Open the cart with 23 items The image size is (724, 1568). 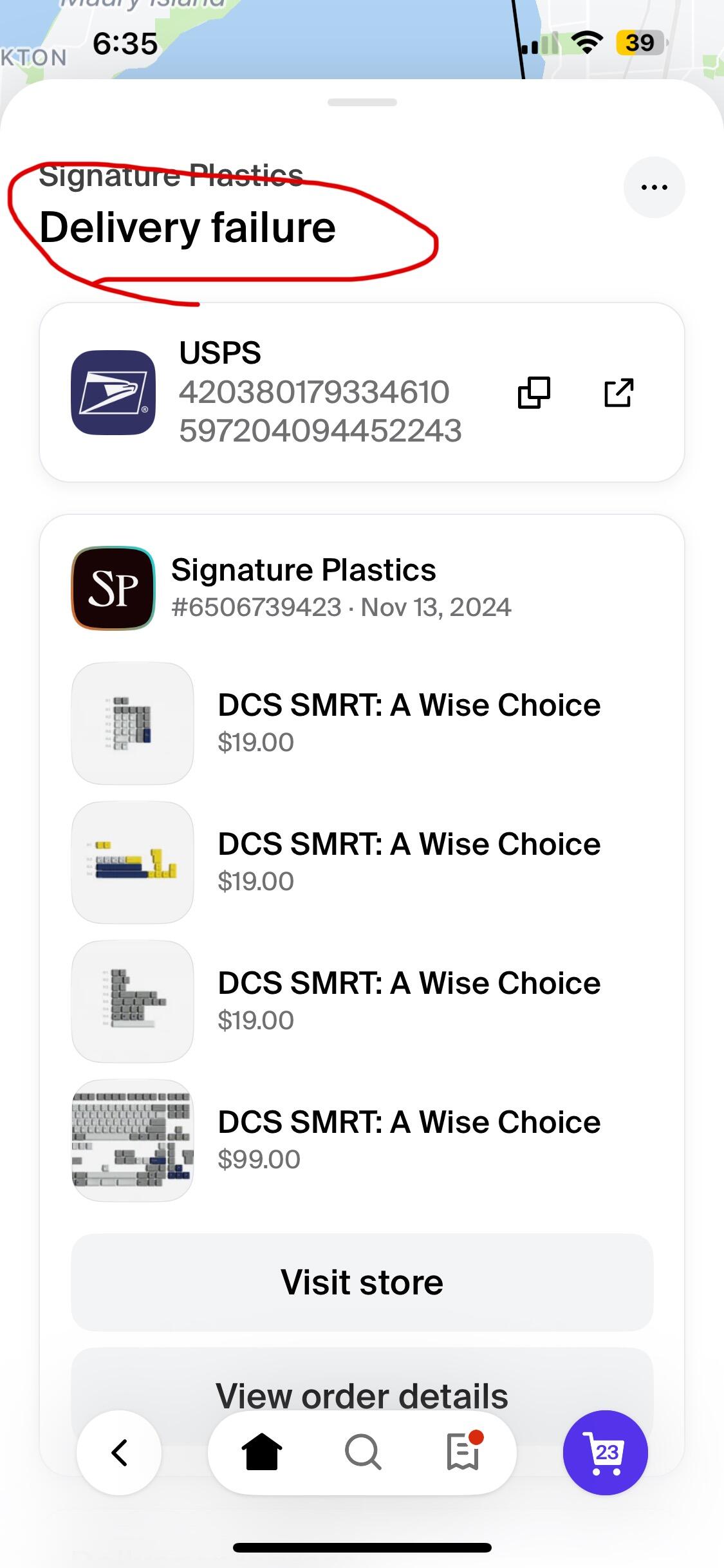pos(605,1453)
